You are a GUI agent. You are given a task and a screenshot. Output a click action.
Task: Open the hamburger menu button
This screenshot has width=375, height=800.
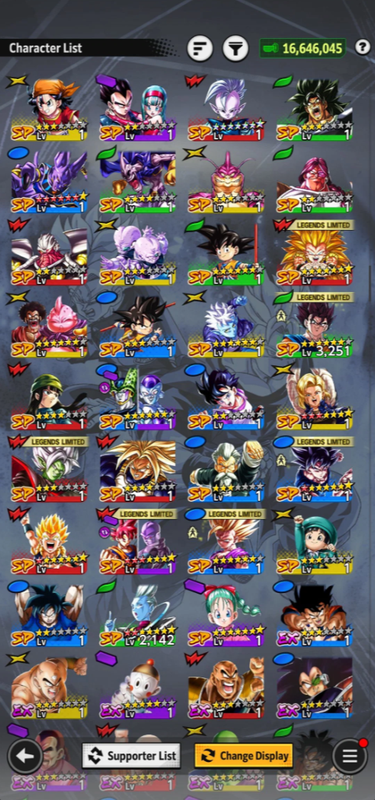click(349, 756)
